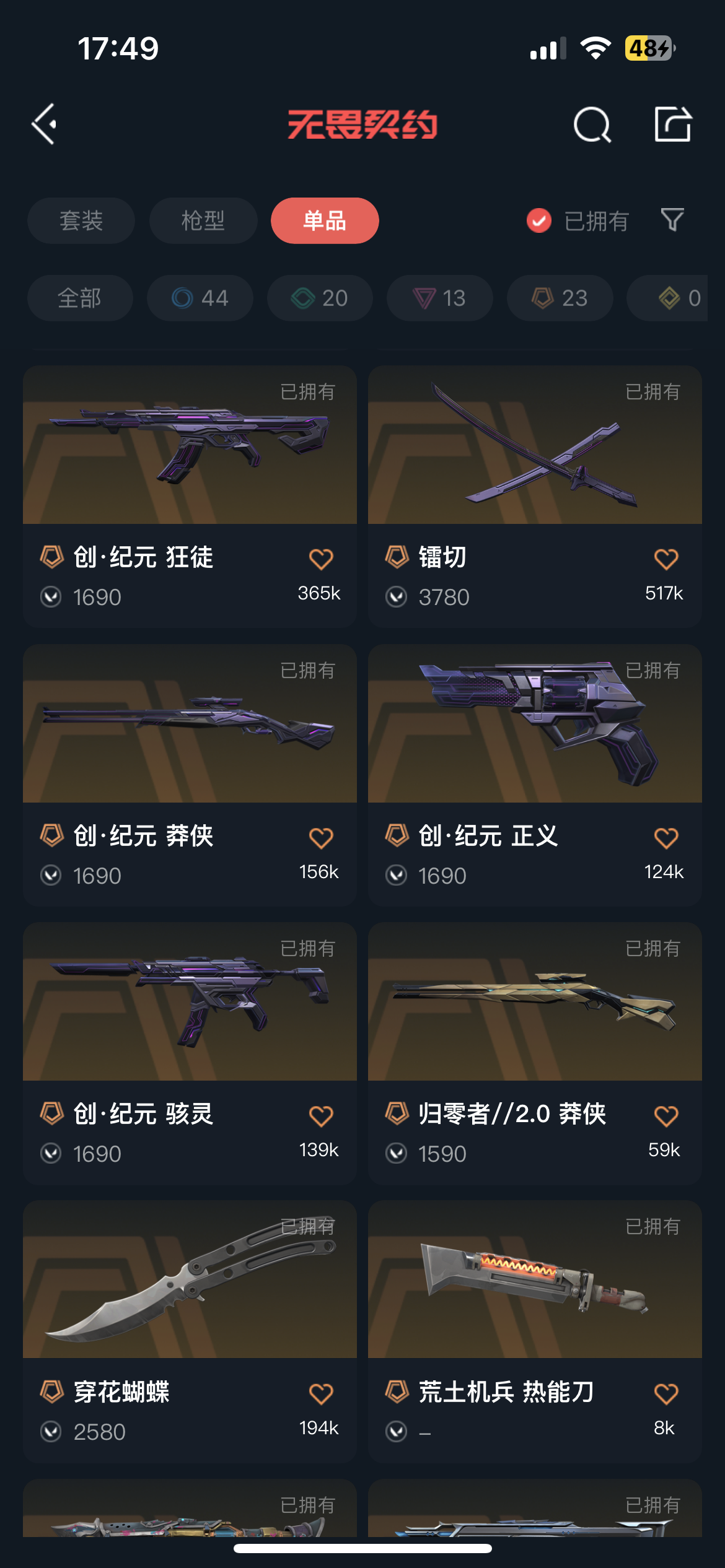This screenshot has height=1568, width=725.
Task: Filter by the rarity chip showing 23
Action: tap(560, 298)
